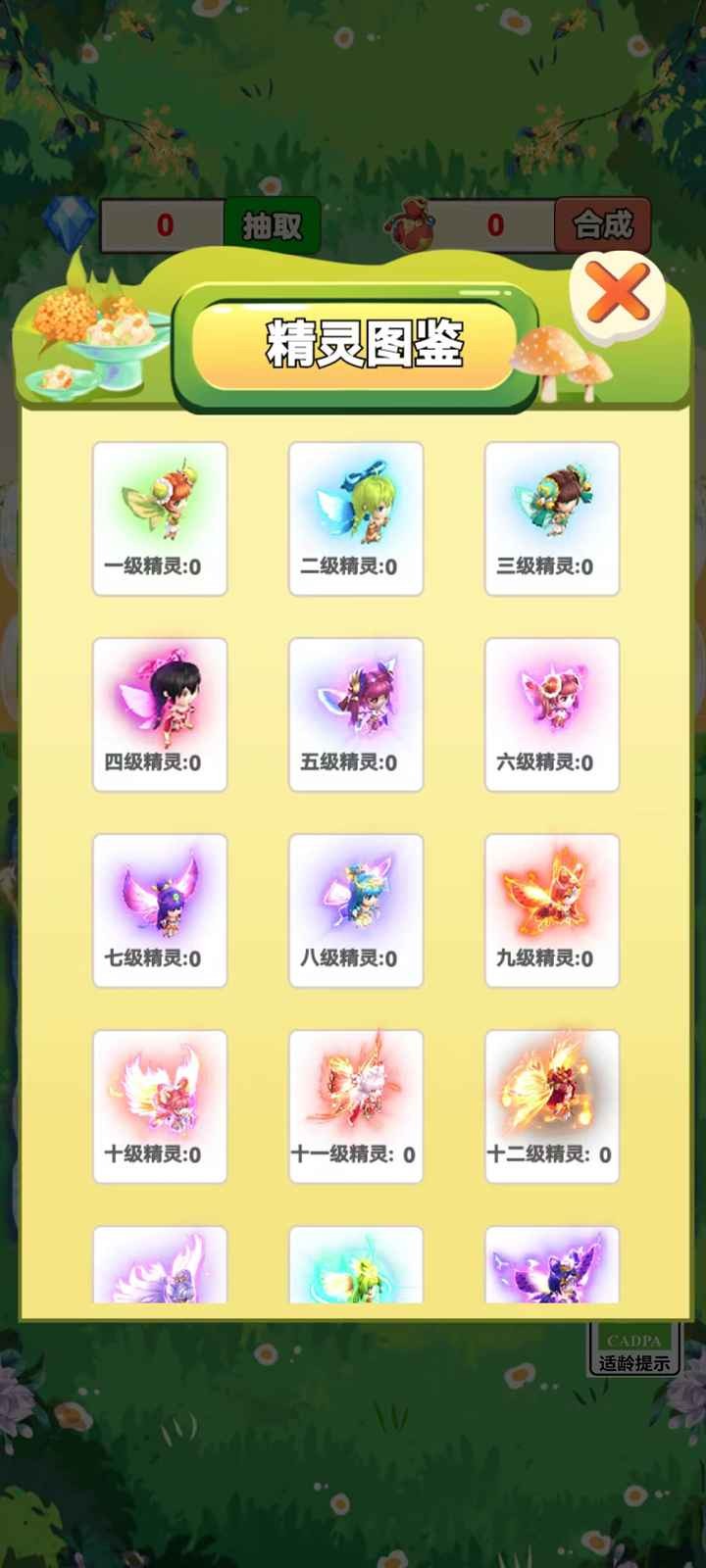Viewport: 706px width, 1568px height.
Task: View the 十二级精灵 card
Action: [552, 1106]
